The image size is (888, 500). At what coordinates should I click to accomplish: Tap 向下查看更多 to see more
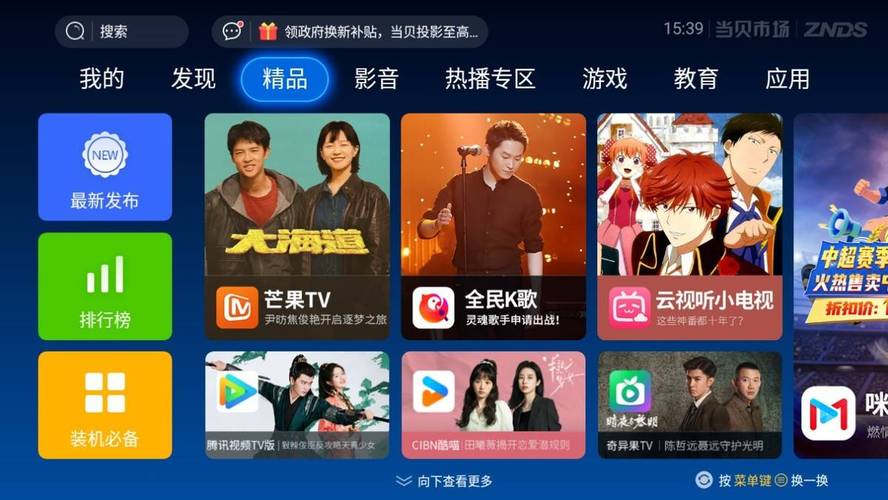pyautogui.click(x=444, y=481)
